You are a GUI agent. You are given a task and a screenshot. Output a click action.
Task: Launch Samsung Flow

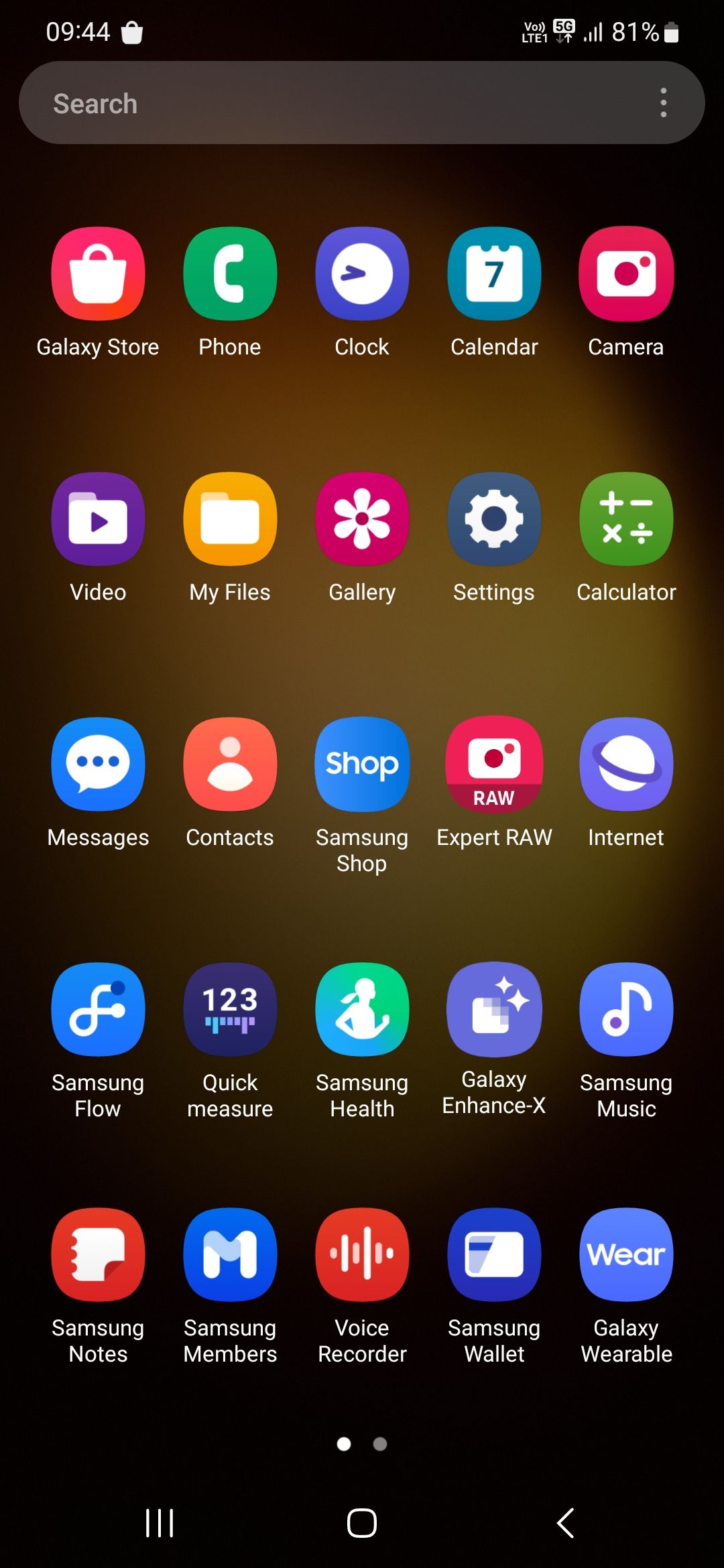point(98,1010)
